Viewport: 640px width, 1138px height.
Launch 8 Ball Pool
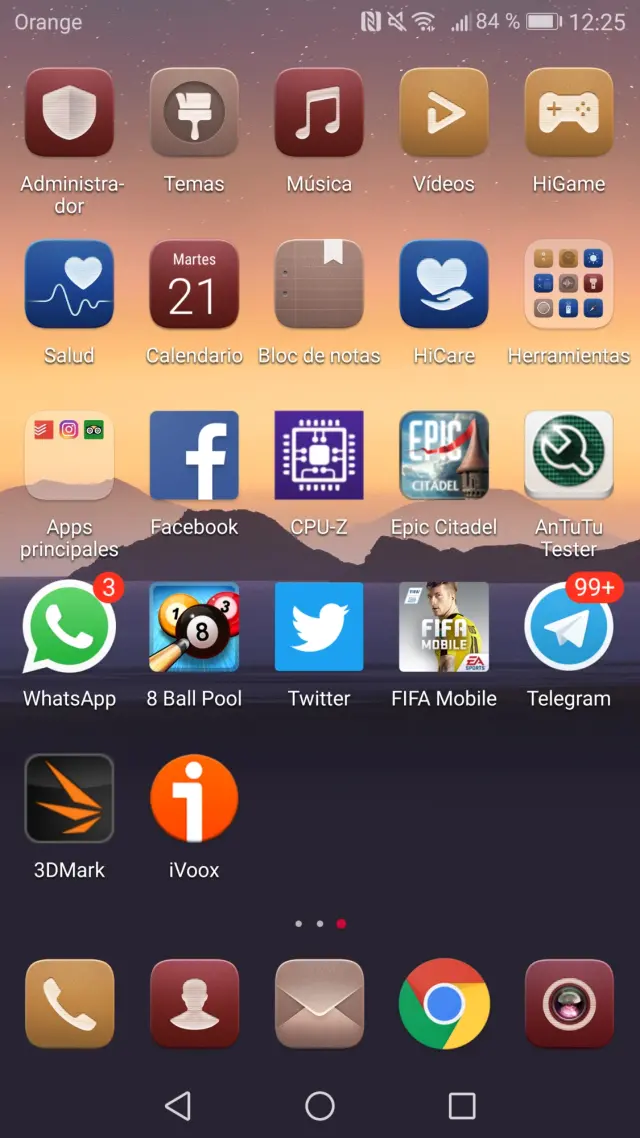coord(194,628)
